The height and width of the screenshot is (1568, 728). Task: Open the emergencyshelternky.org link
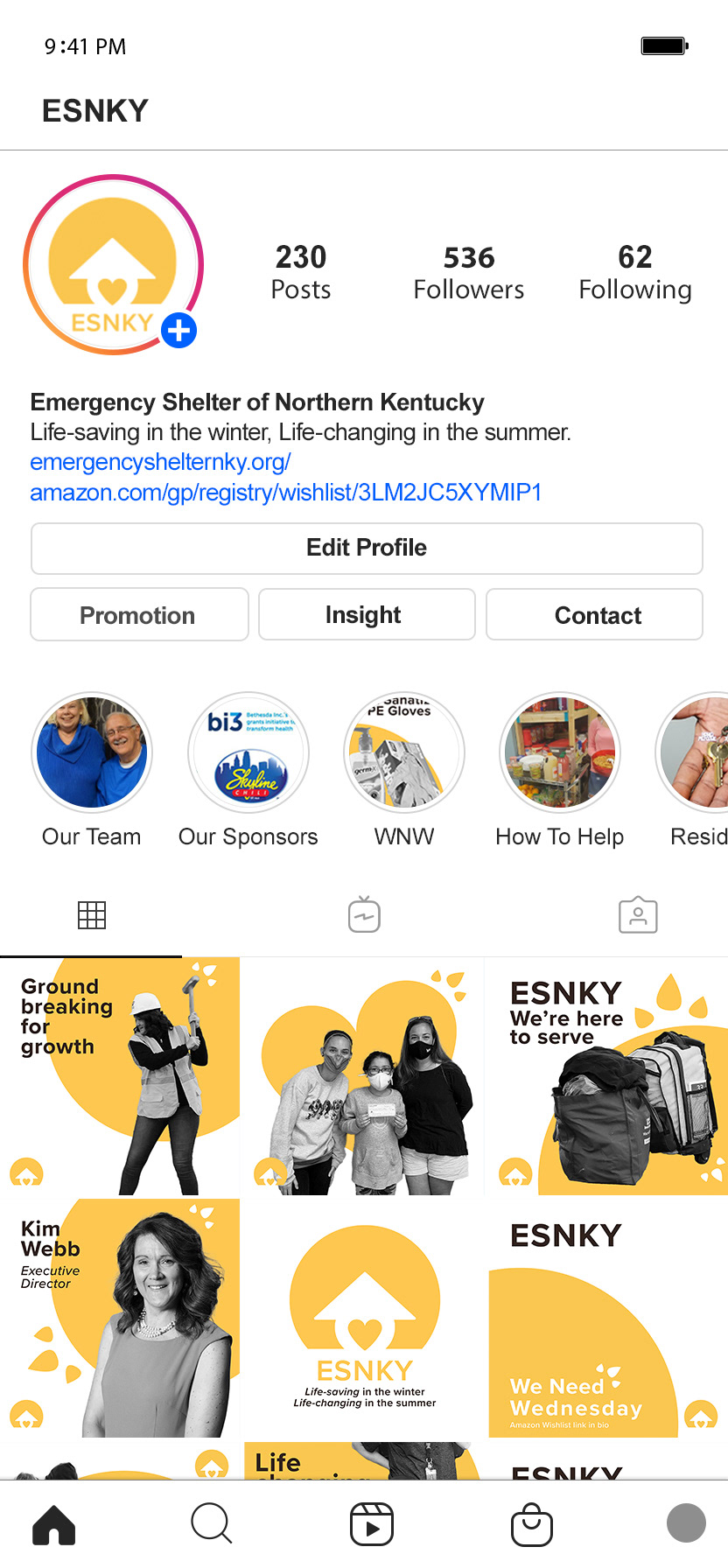pyautogui.click(x=160, y=462)
